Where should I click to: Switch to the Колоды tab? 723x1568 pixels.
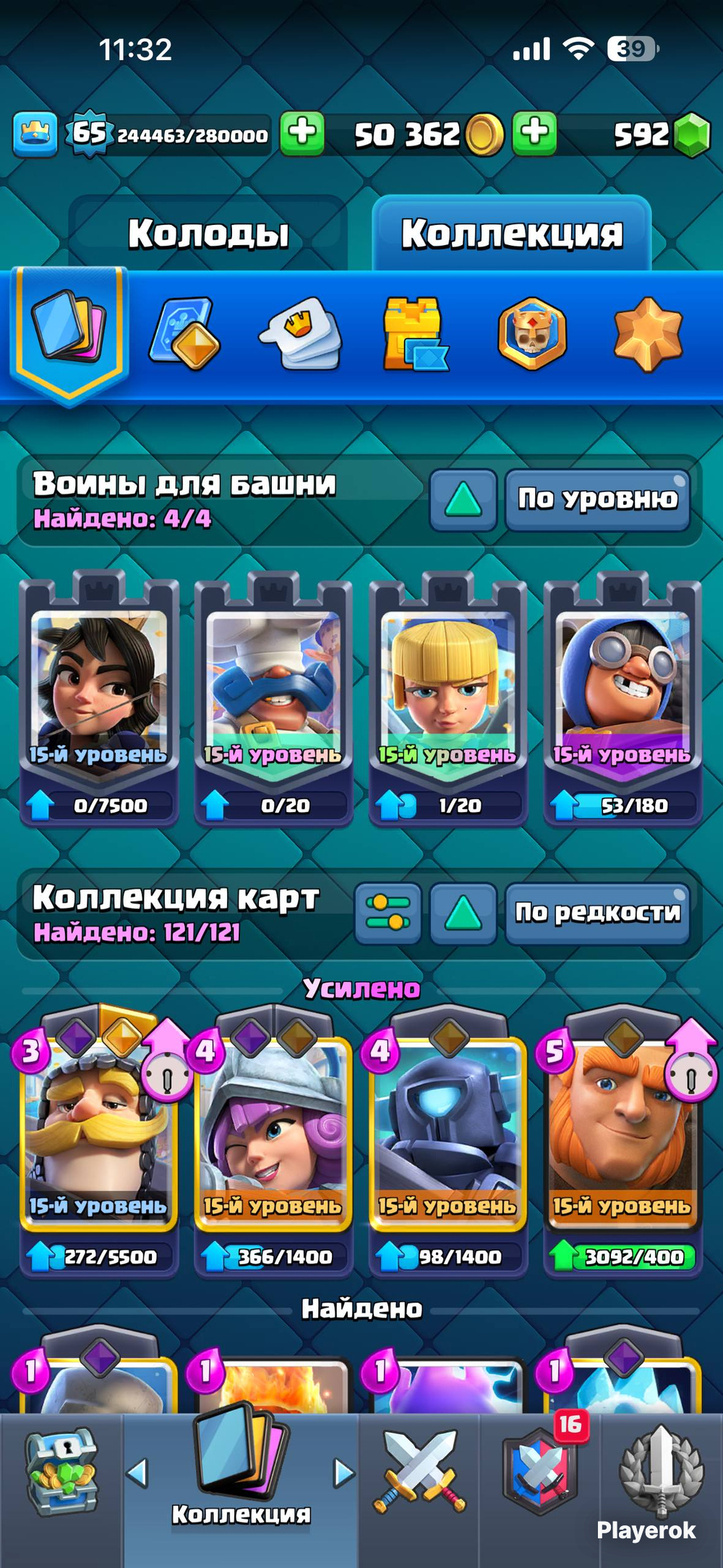pyautogui.click(x=208, y=234)
